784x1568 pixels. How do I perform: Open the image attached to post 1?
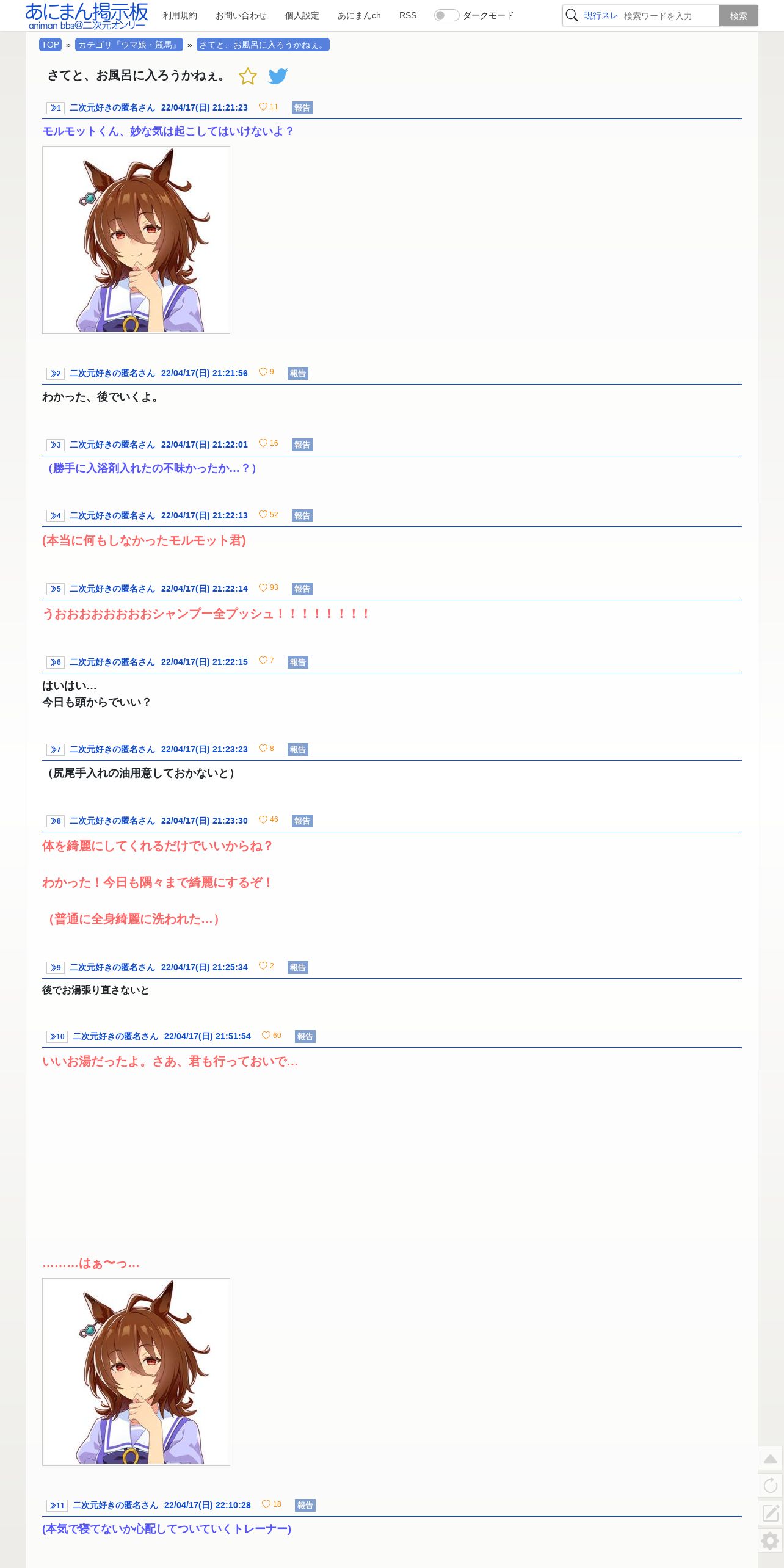pyautogui.click(x=136, y=240)
